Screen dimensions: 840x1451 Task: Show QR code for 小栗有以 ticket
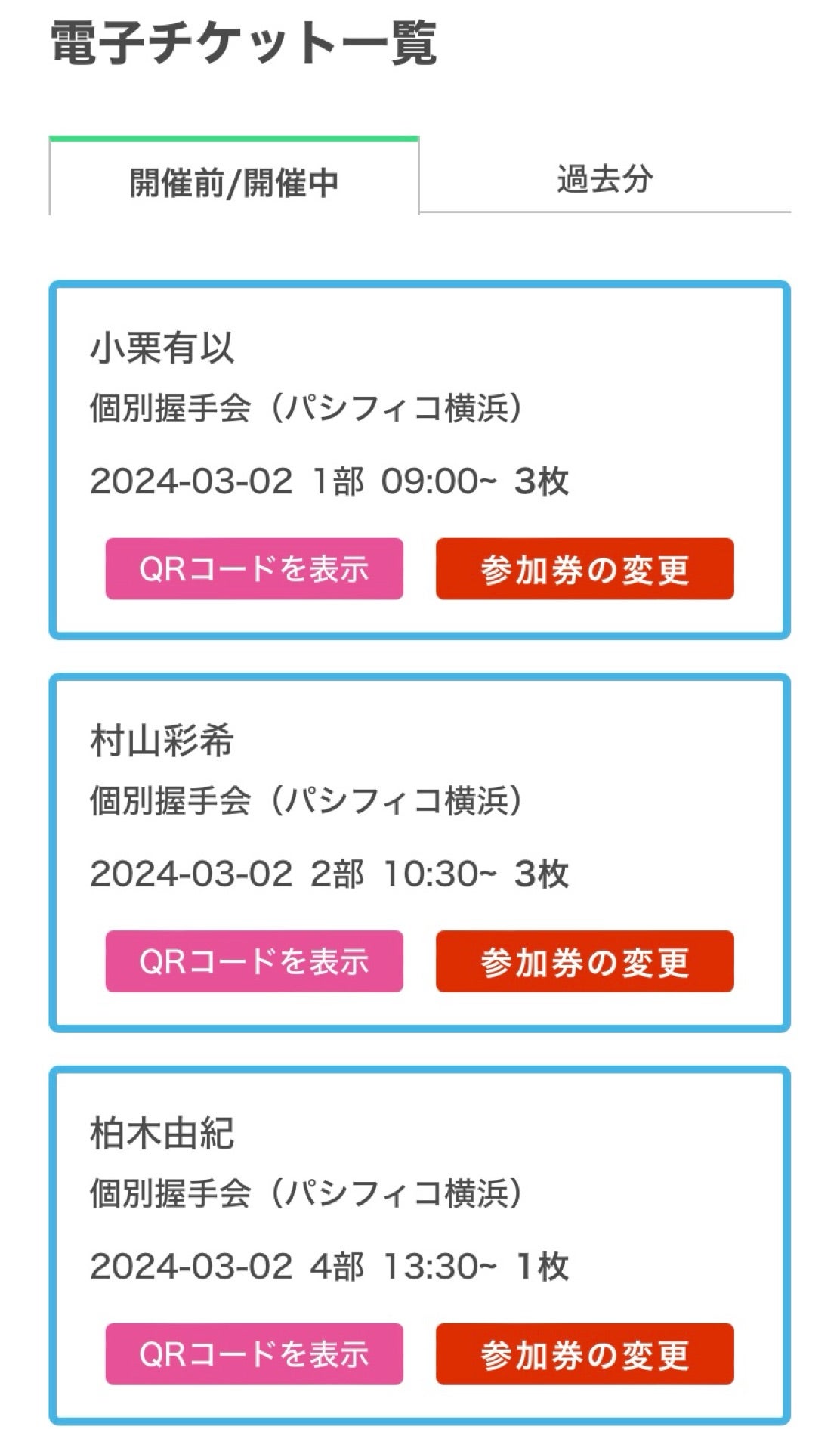click(254, 569)
